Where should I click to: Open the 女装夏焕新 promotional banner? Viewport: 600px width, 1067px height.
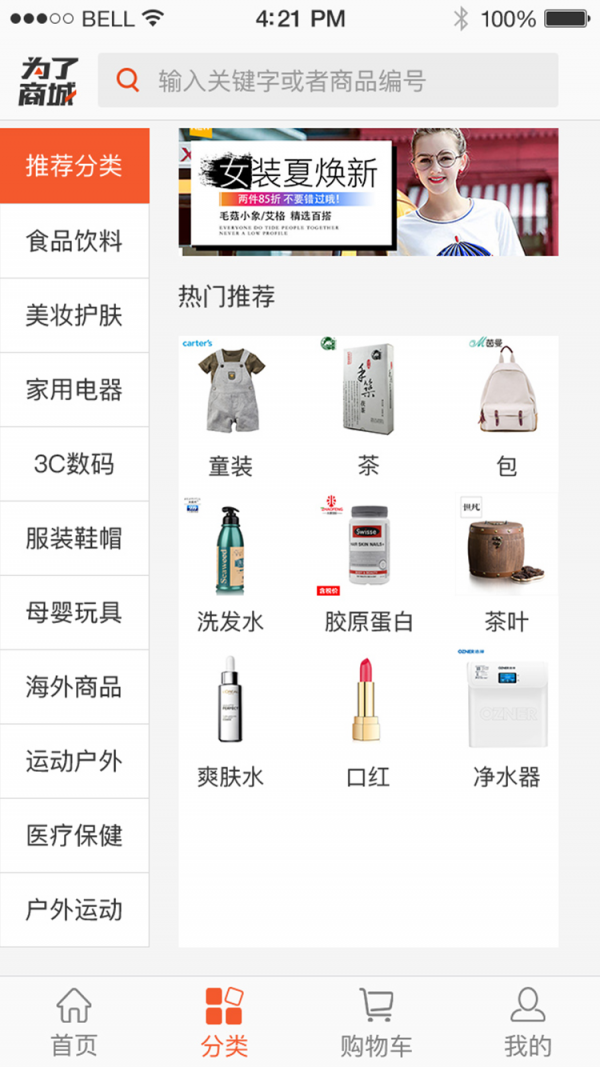point(368,192)
